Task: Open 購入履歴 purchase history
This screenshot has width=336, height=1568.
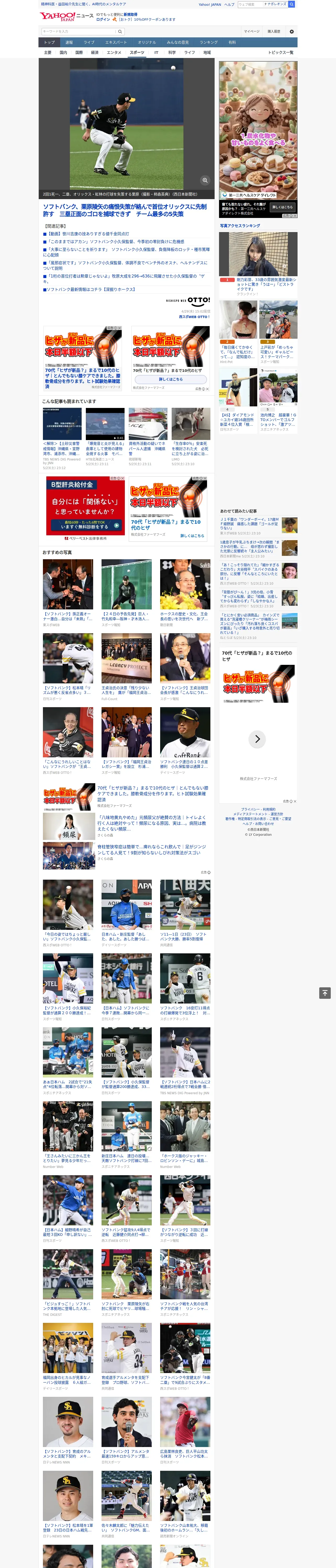Action: tap(274, 31)
